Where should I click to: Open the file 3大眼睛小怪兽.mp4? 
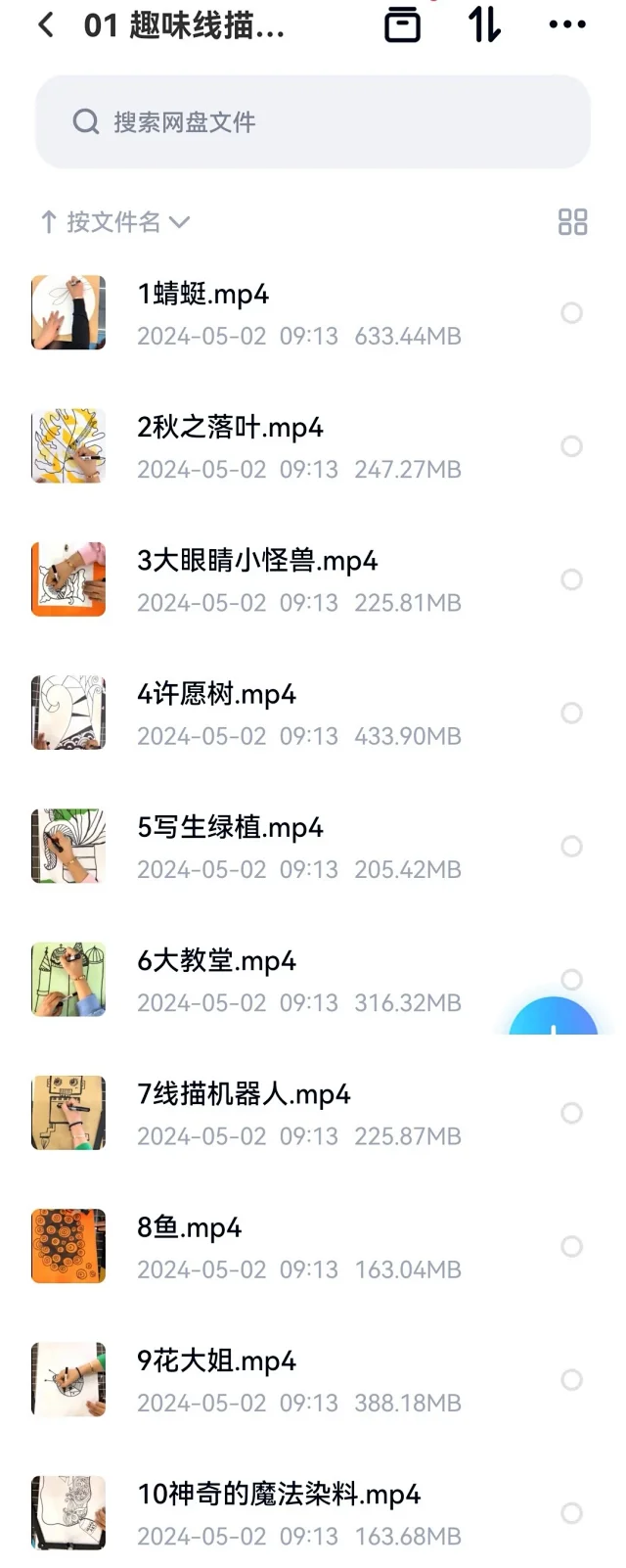(x=256, y=561)
